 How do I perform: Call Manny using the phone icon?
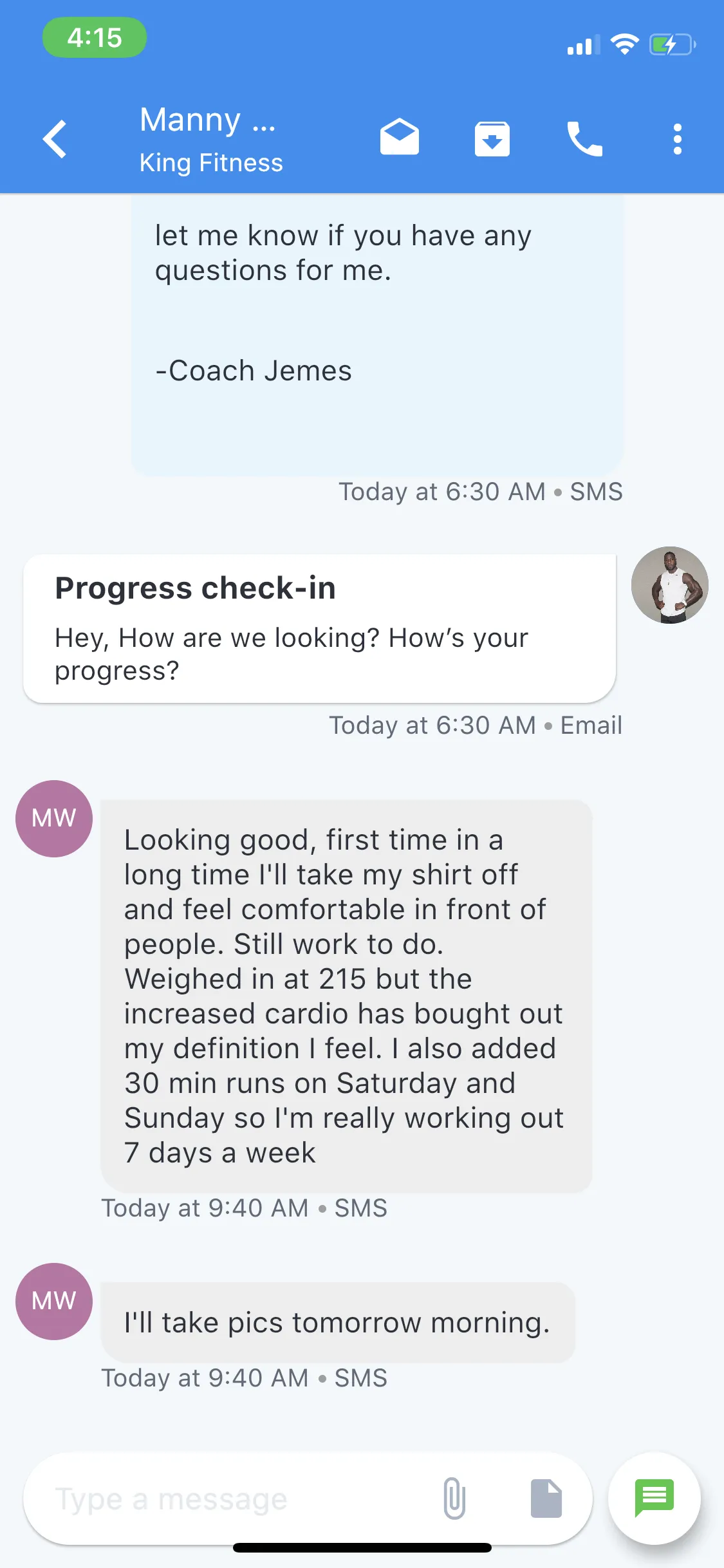tap(584, 139)
